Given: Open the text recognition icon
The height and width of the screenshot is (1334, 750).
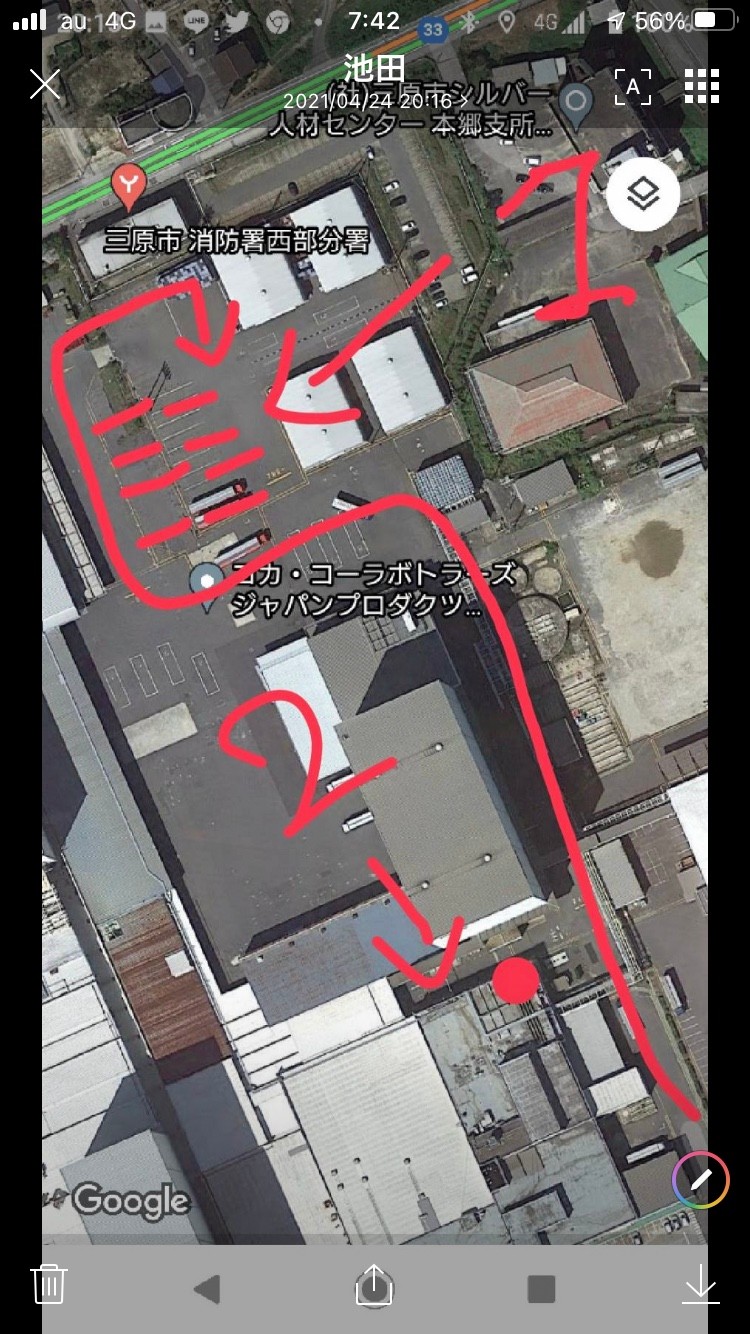Looking at the screenshot, I should point(633,87).
